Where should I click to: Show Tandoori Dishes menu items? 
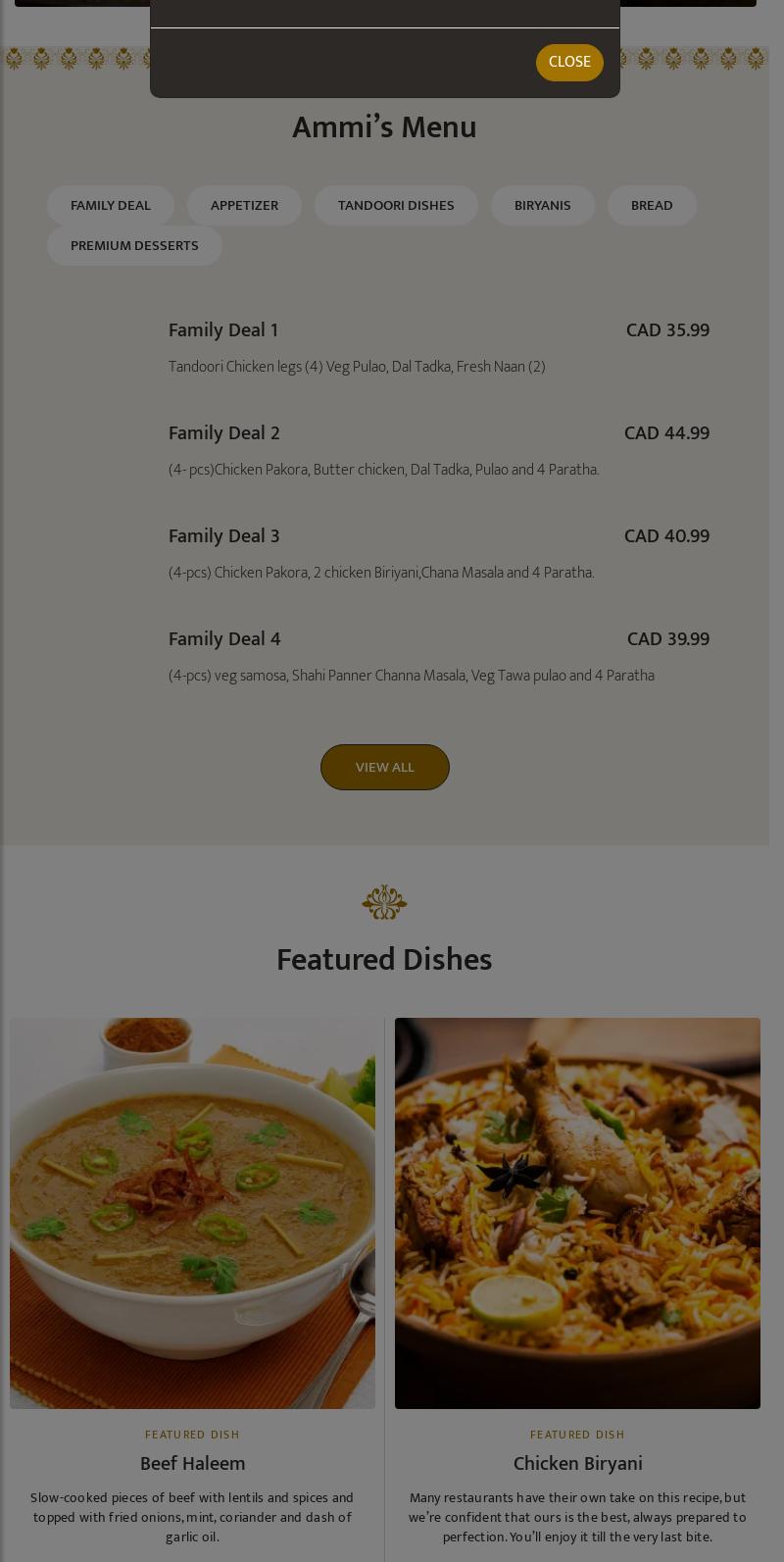(396, 206)
